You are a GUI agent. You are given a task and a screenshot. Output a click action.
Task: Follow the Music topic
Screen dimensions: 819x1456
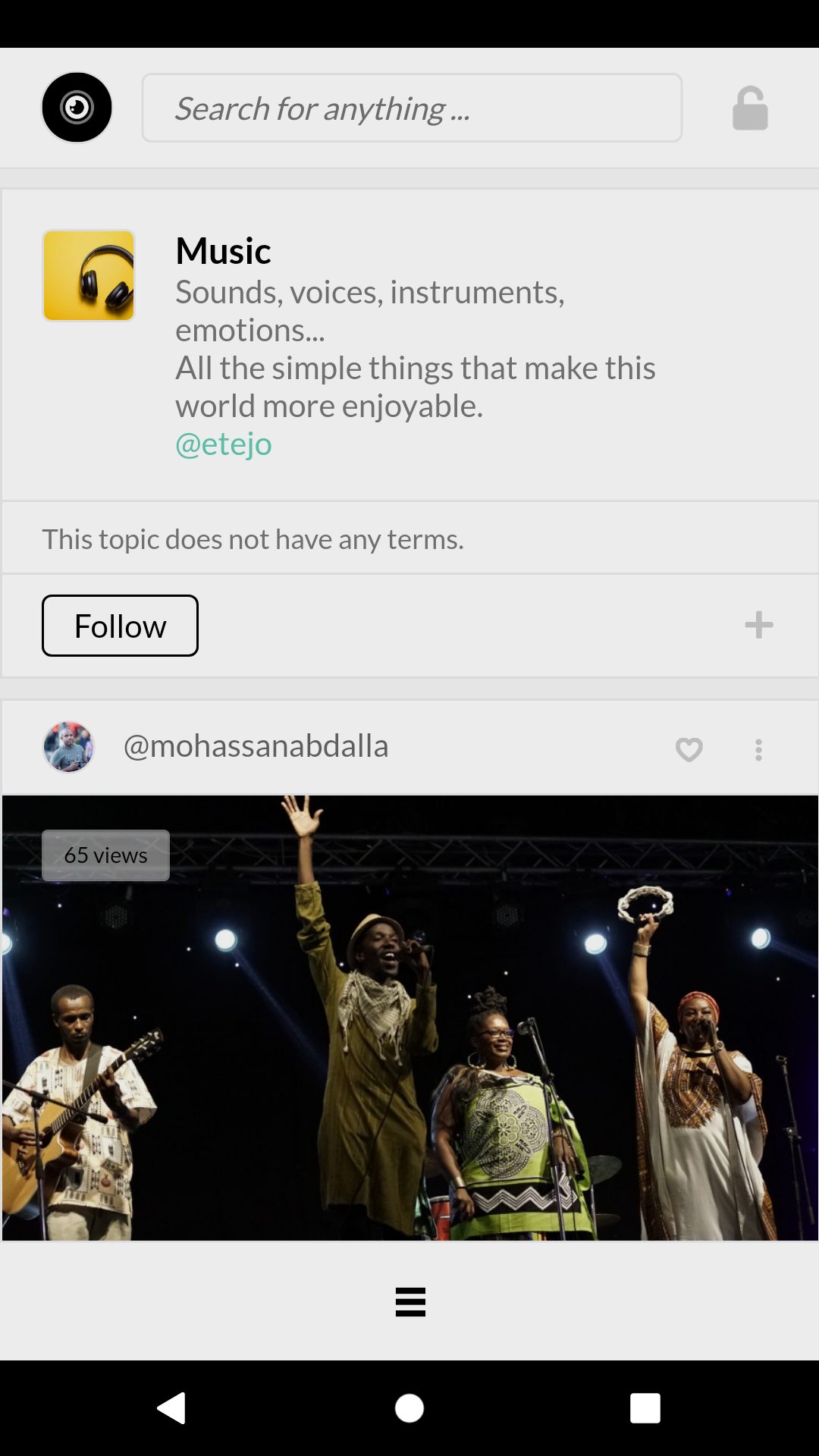pyautogui.click(x=120, y=626)
